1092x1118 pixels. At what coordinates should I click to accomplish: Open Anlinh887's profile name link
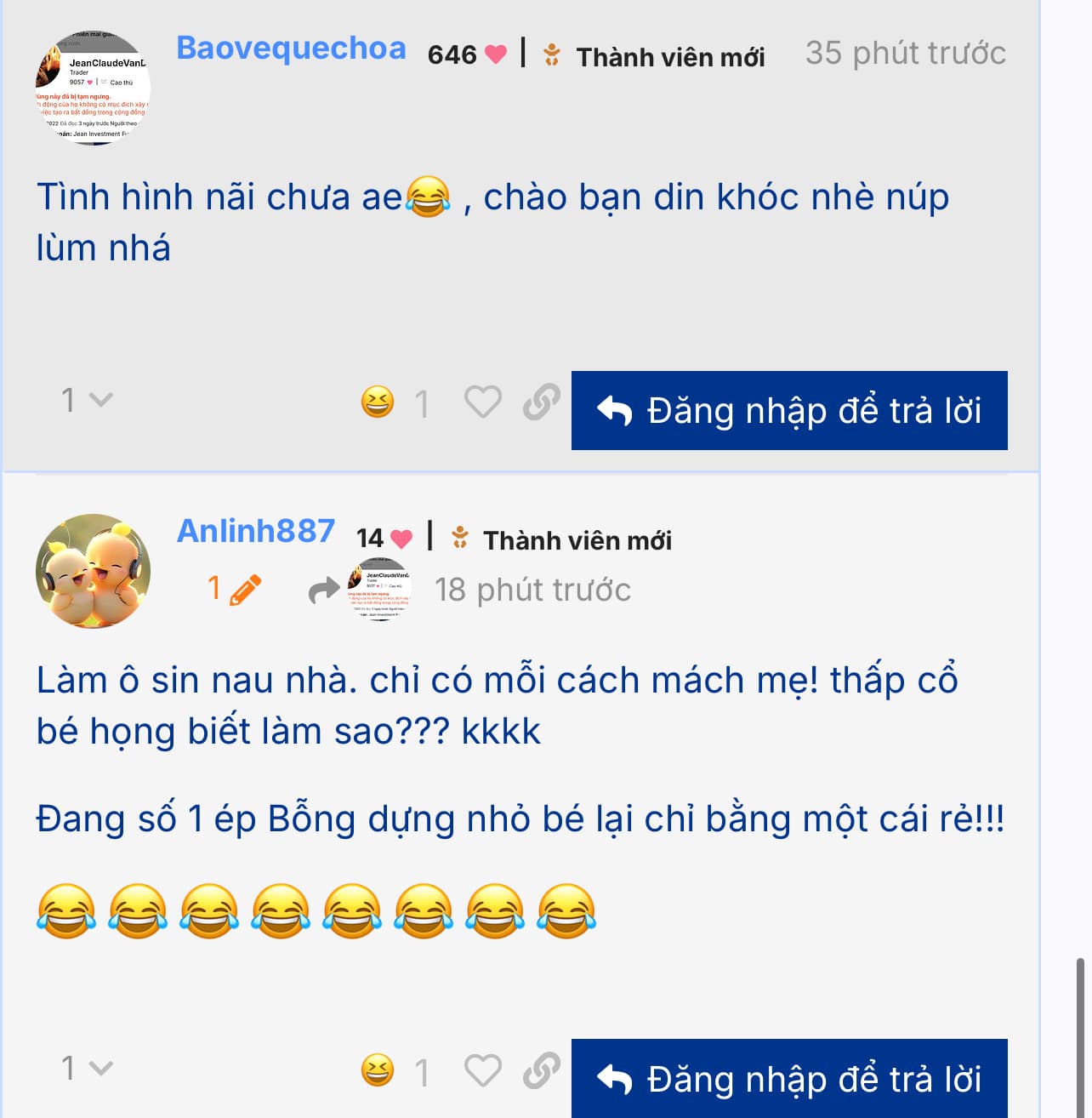coord(255,531)
